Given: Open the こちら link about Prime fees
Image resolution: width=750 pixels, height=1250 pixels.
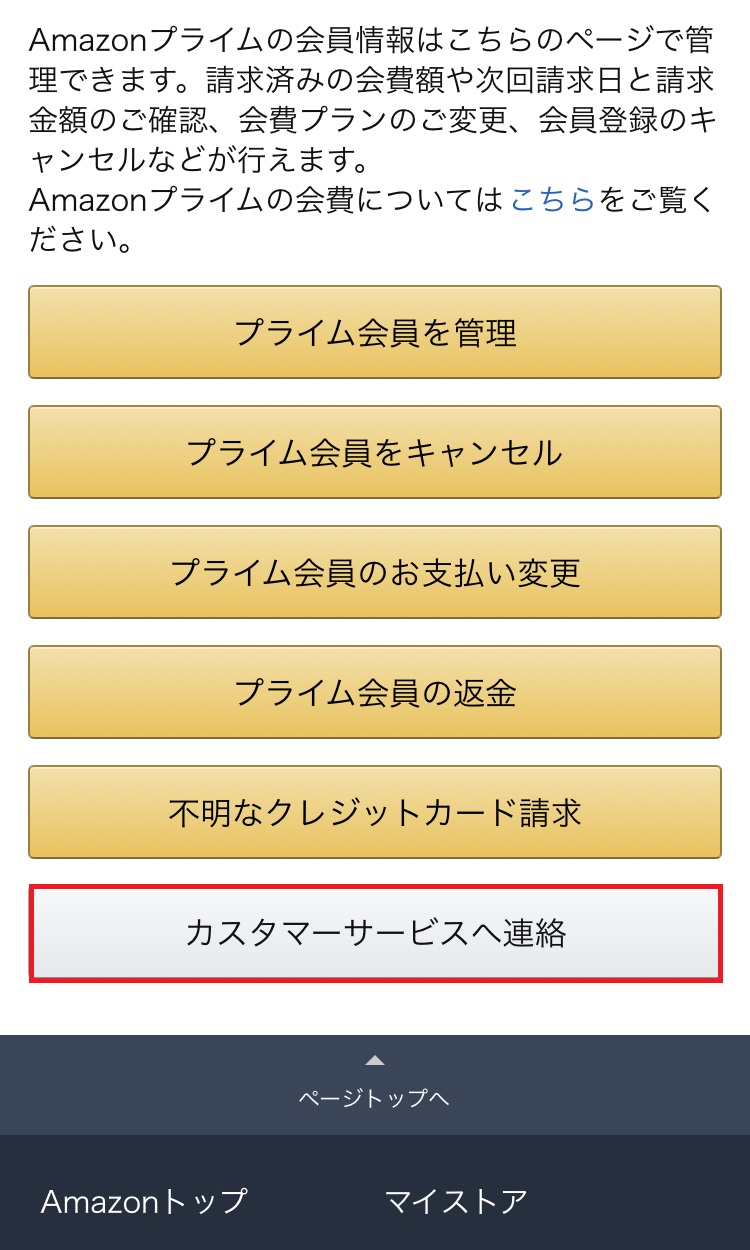Looking at the screenshot, I should tap(552, 200).
